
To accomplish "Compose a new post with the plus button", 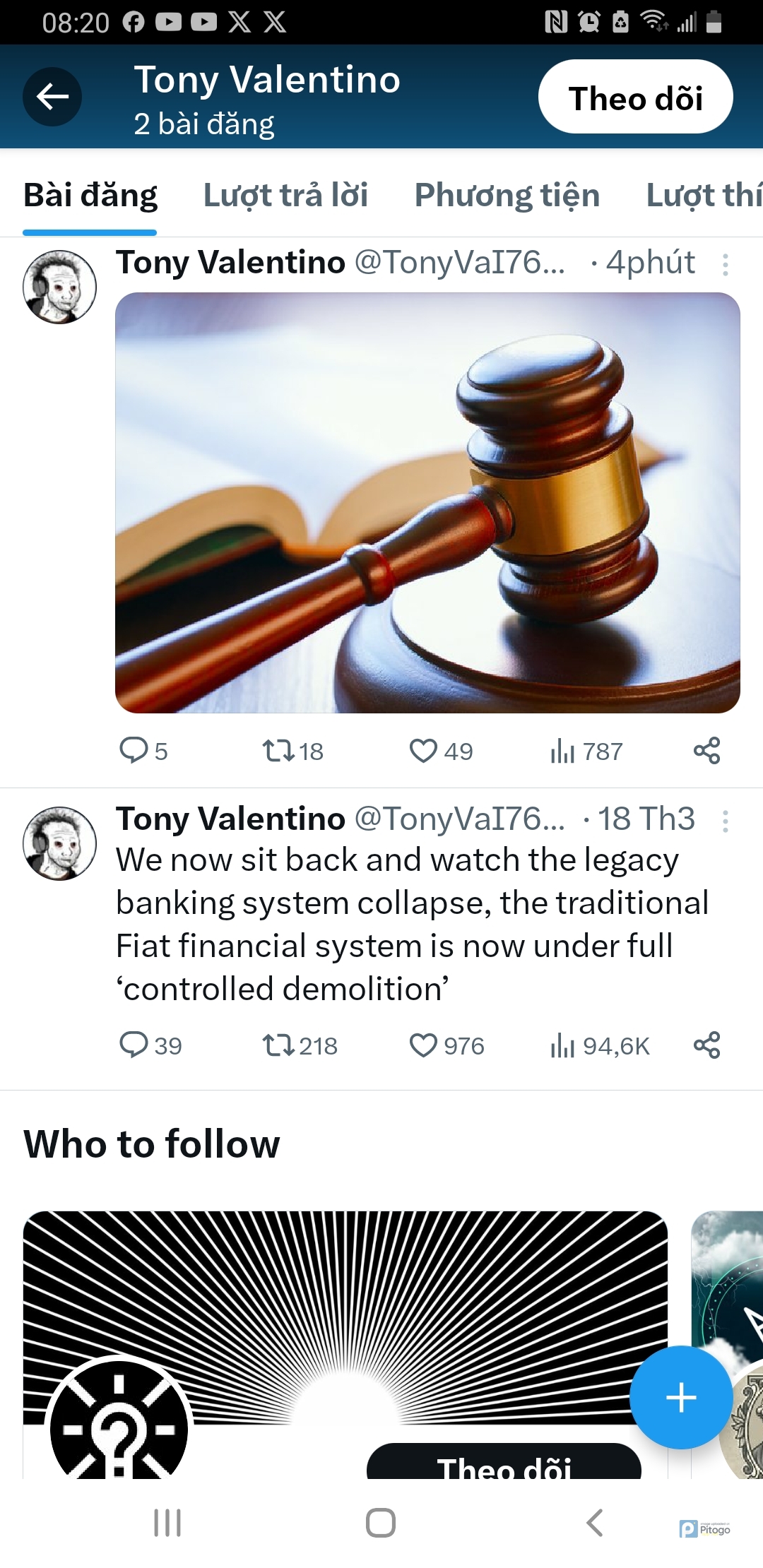I will pyautogui.click(x=681, y=1398).
